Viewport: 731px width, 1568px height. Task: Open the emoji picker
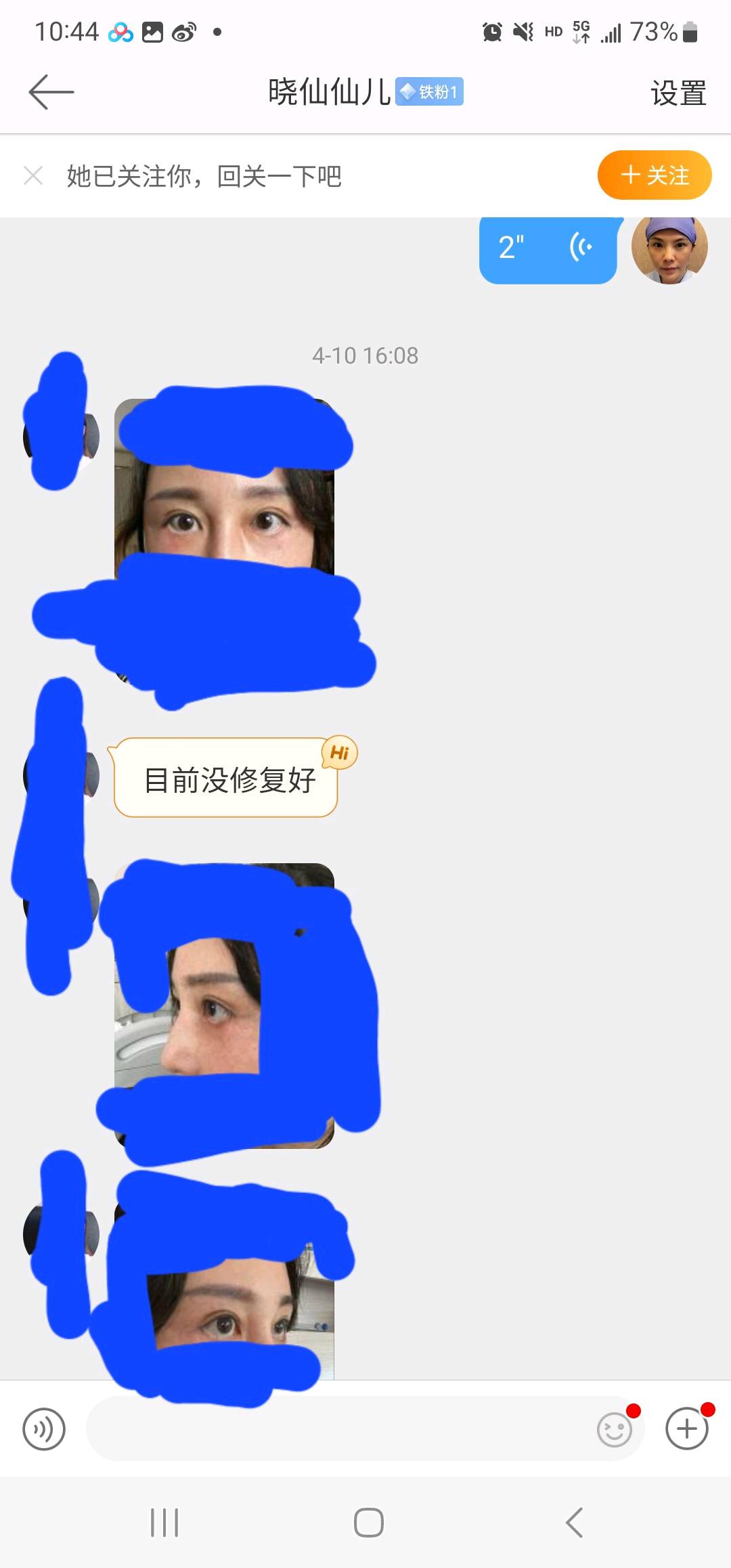pyautogui.click(x=614, y=1429)
